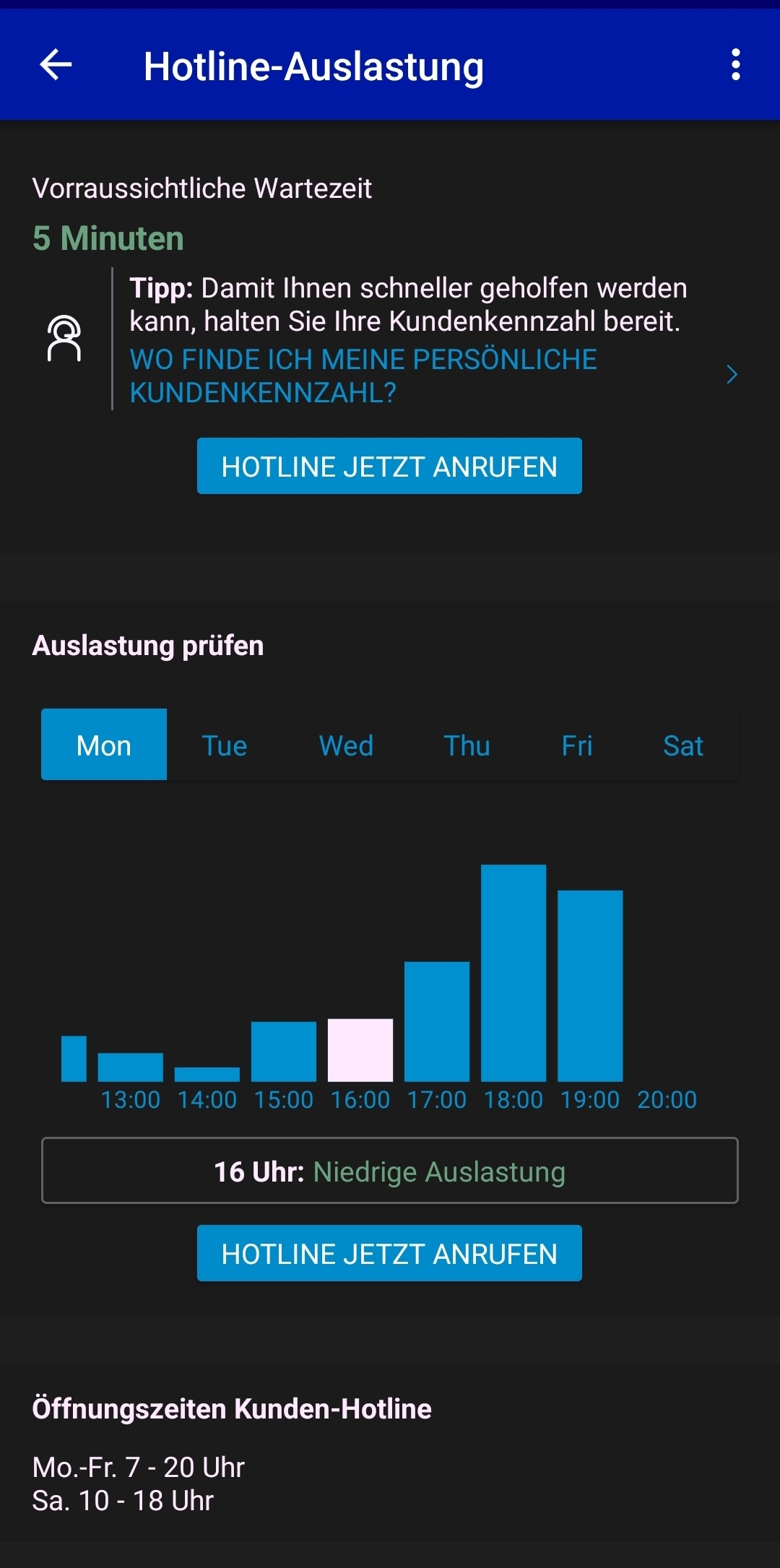Switch to the Tue tab
Screen dimensions: 780x1568
(225, 745)
